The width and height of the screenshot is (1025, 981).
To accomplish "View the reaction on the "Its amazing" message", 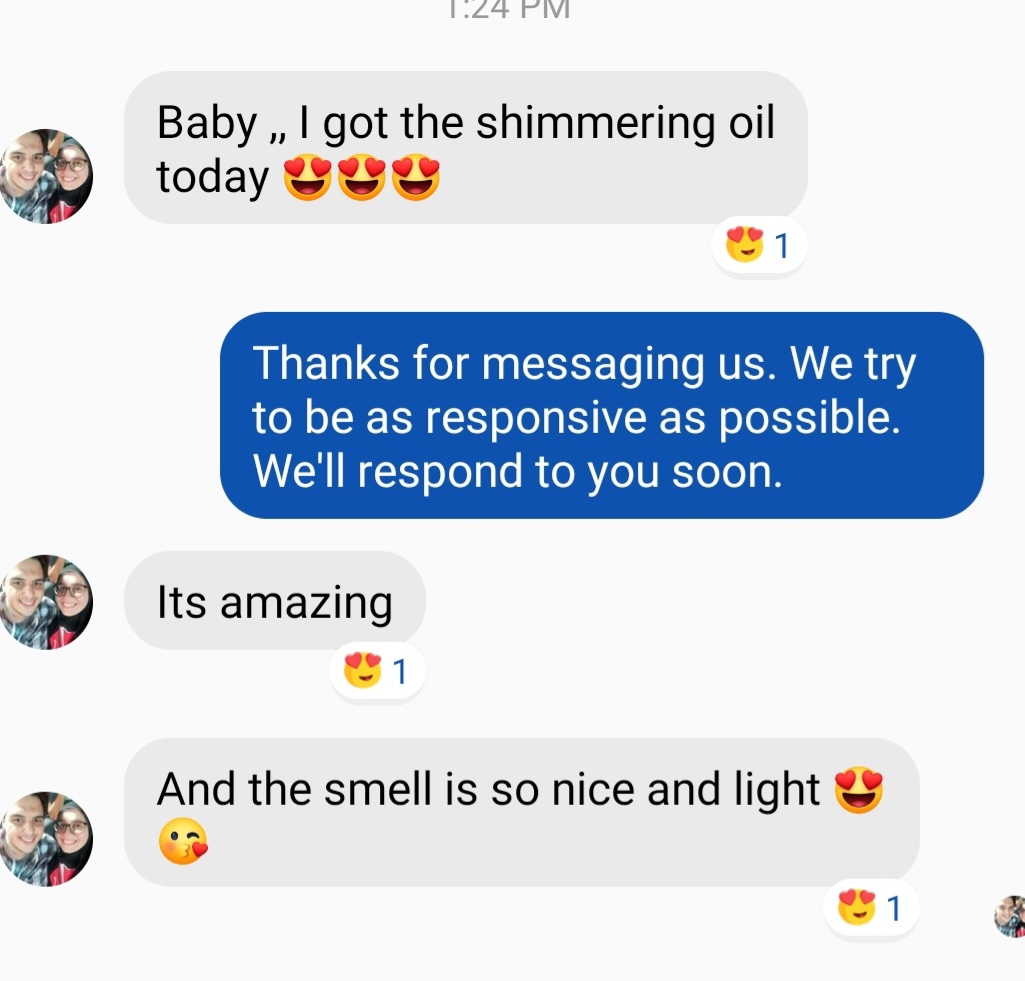I will coord(377,672).
